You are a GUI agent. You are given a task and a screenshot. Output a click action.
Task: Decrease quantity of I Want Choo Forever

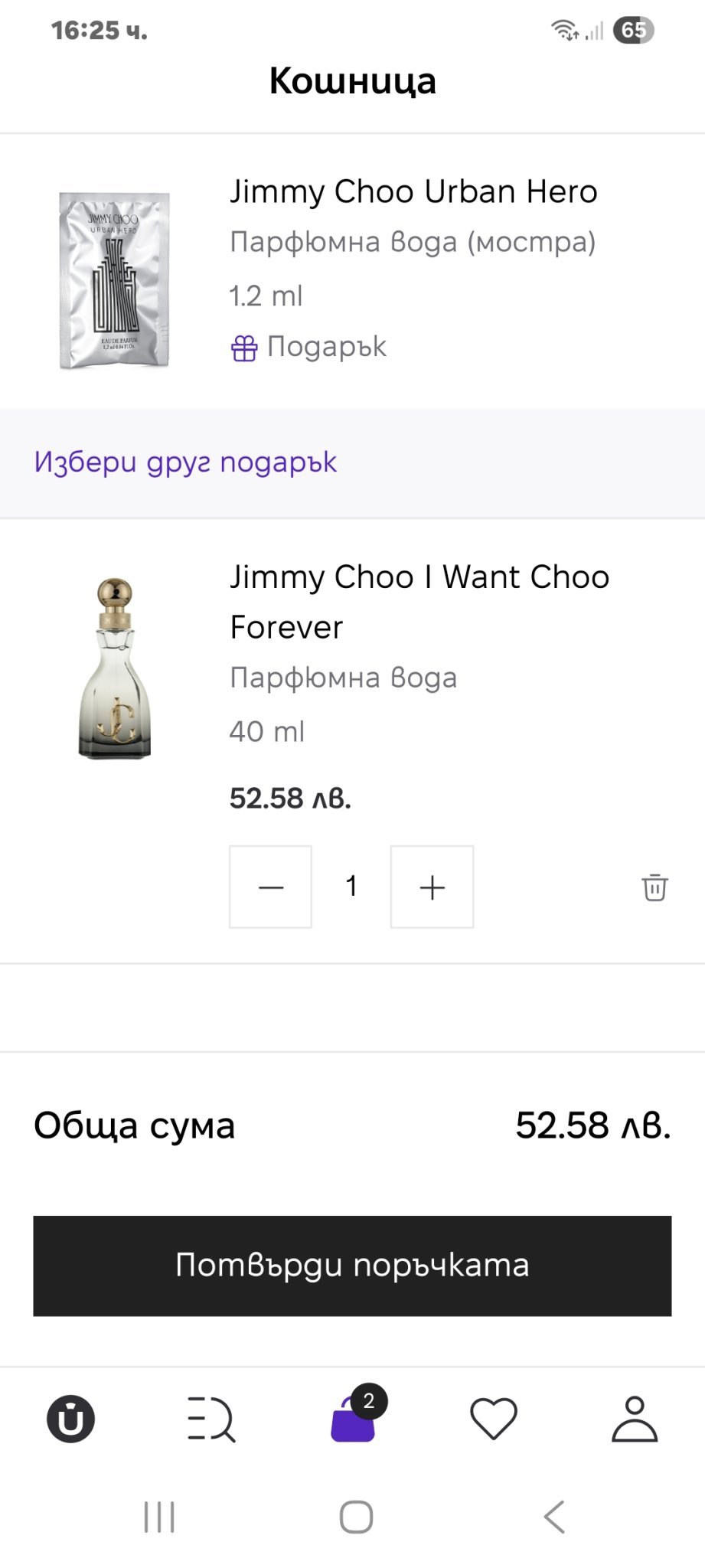coord(270,887)
